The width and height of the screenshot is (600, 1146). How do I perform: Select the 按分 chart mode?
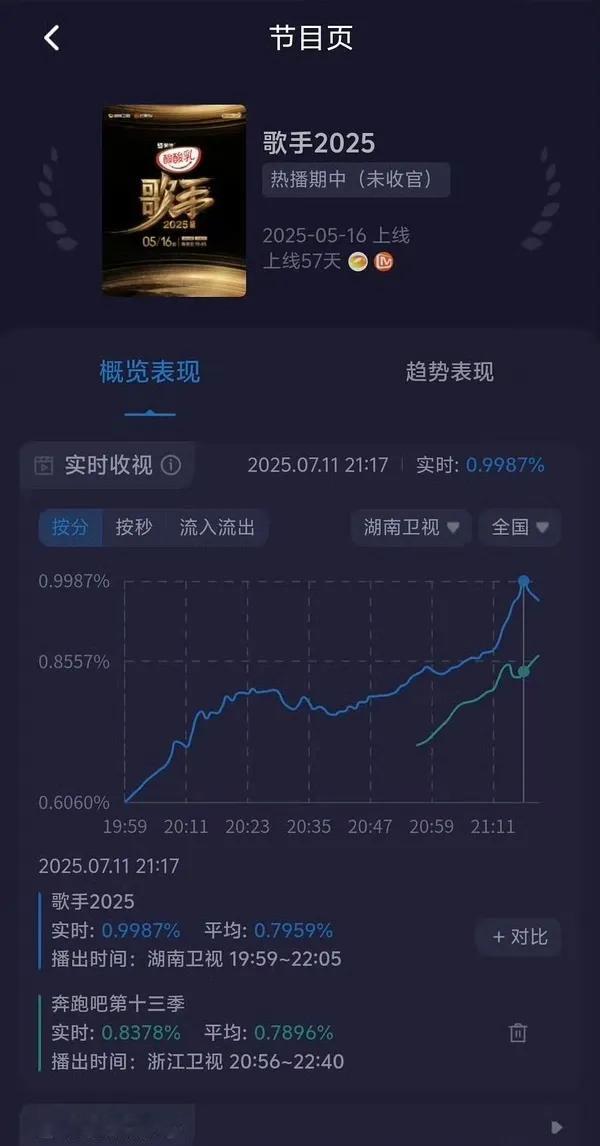[70, 527]
